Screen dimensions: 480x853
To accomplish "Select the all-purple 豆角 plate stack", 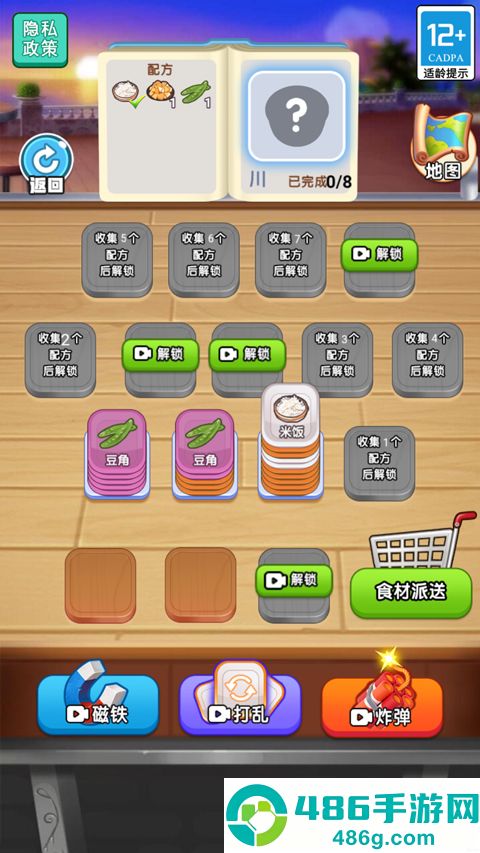I will (x=117, y=453).
